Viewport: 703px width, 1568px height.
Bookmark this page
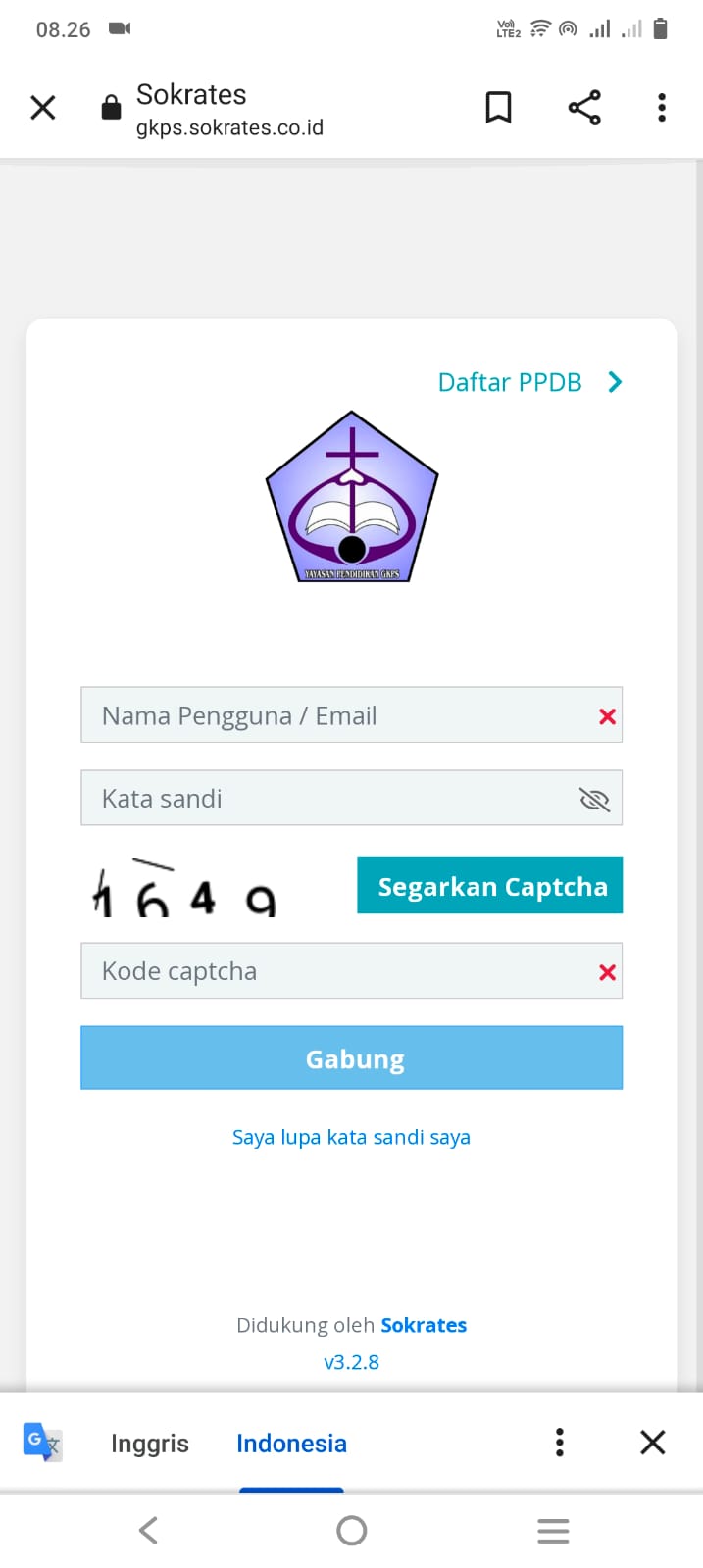click(x=498, y=107)
